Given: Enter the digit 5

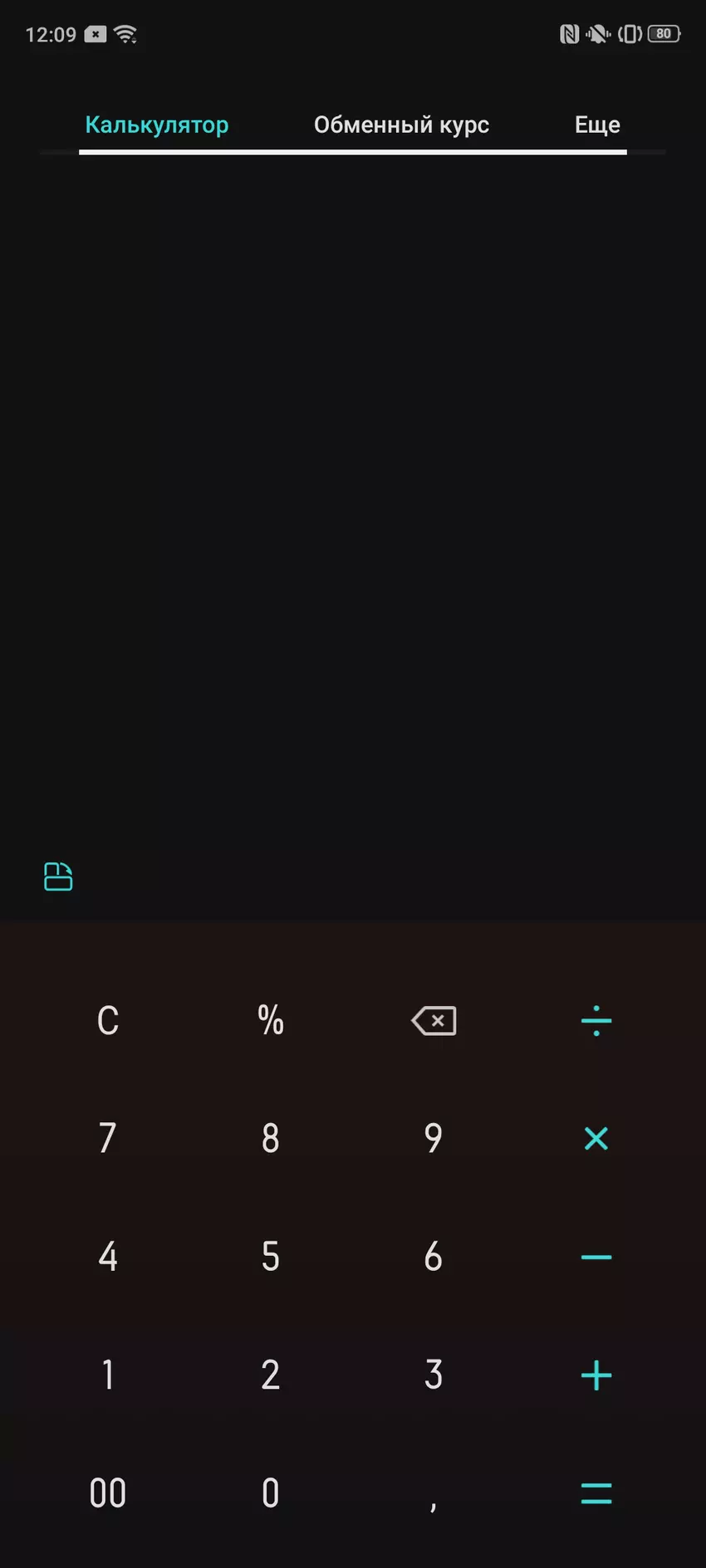Looking at the screenshot, I should [x=271, y=1257].
